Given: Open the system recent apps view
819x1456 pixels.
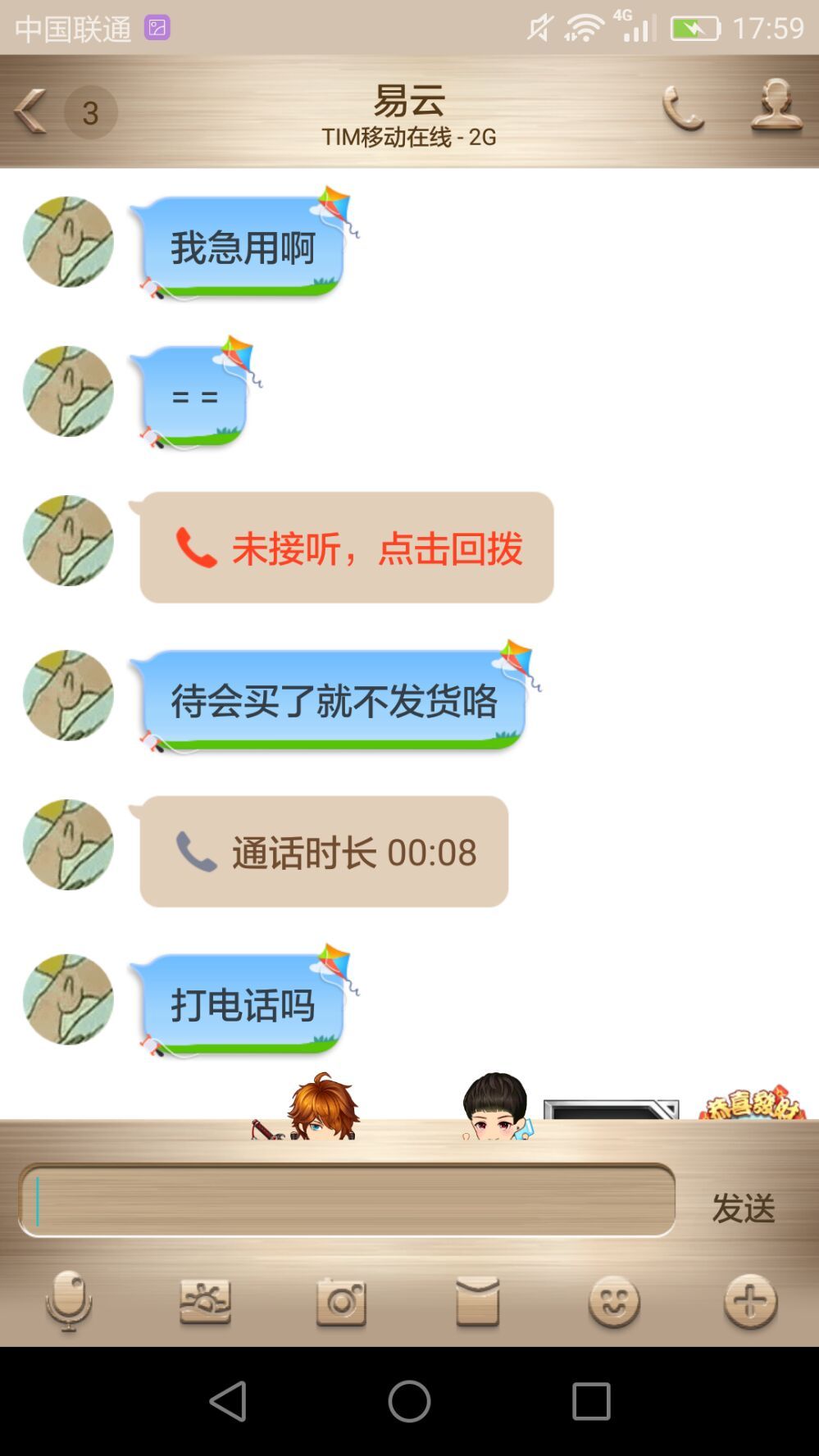Looking at the screenshot, I should [591, 1400].
